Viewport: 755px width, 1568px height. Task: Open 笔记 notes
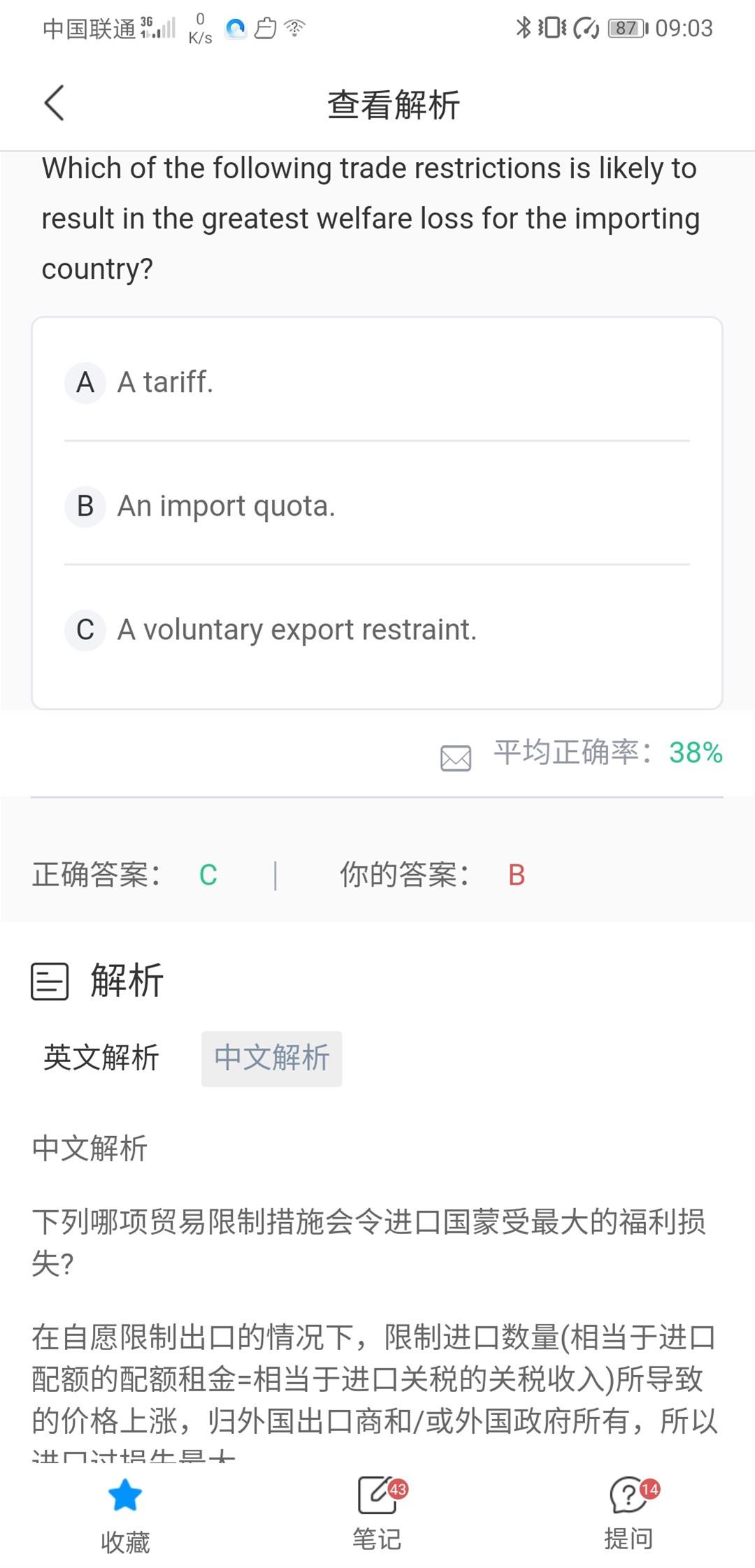[378, 1513]
